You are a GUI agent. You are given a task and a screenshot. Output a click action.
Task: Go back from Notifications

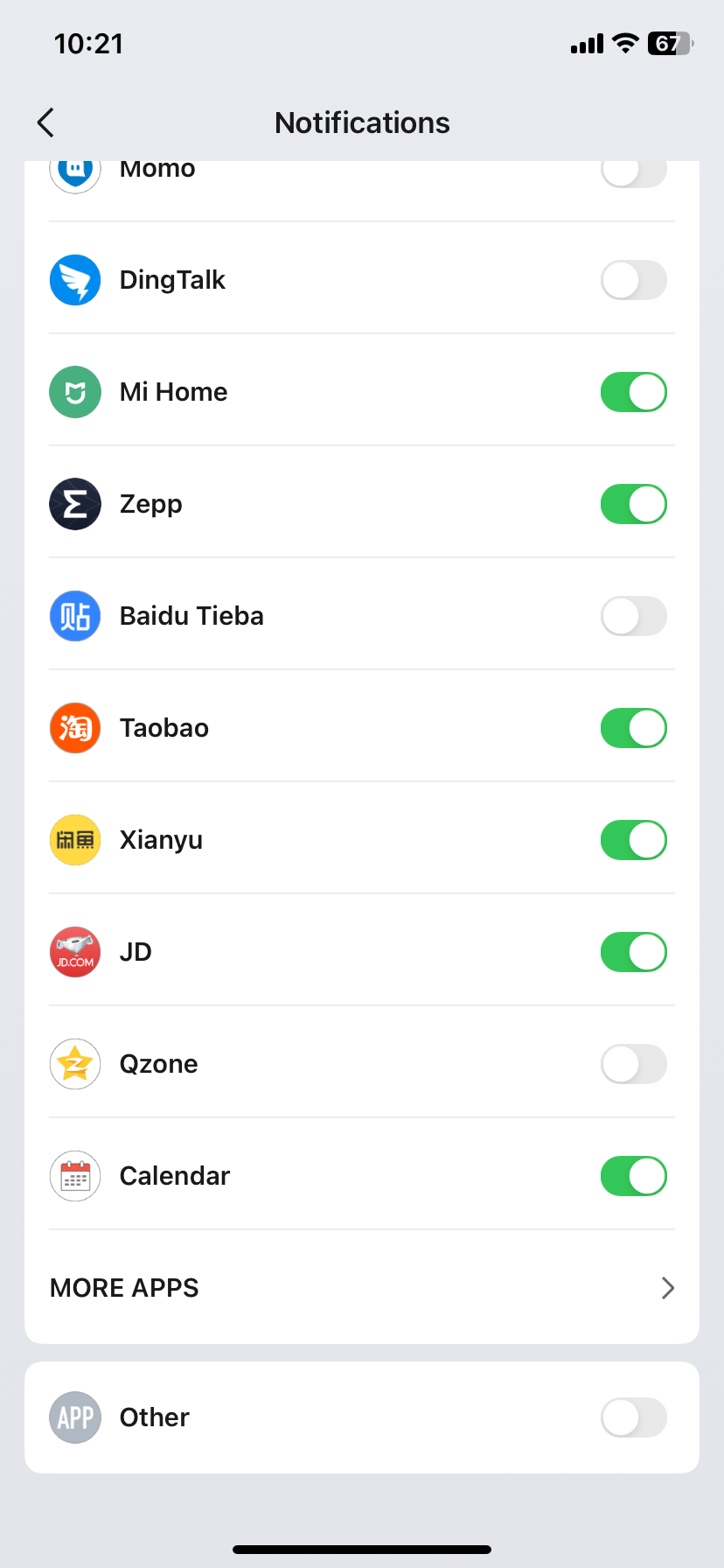click(x=46, y=122)
